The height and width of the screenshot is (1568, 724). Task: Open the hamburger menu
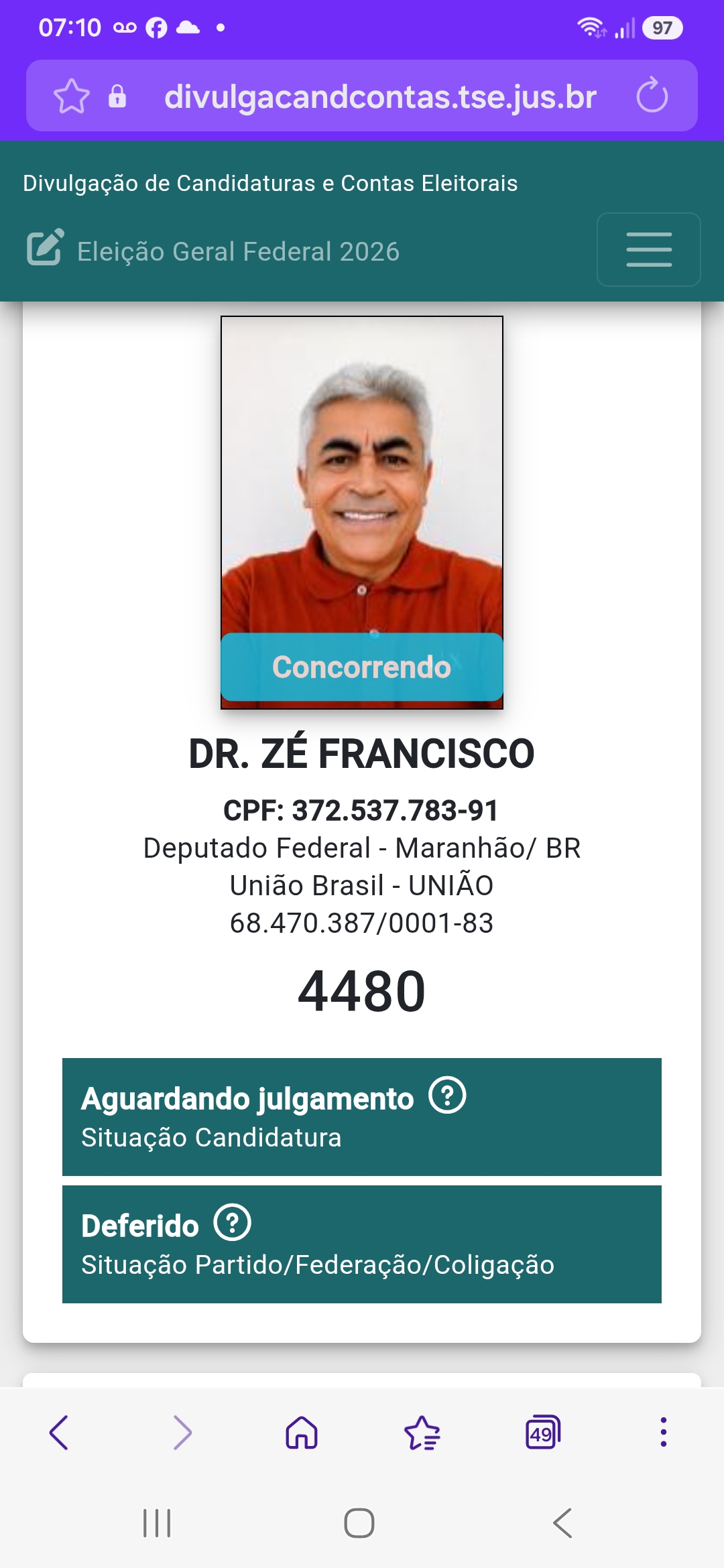649,249
